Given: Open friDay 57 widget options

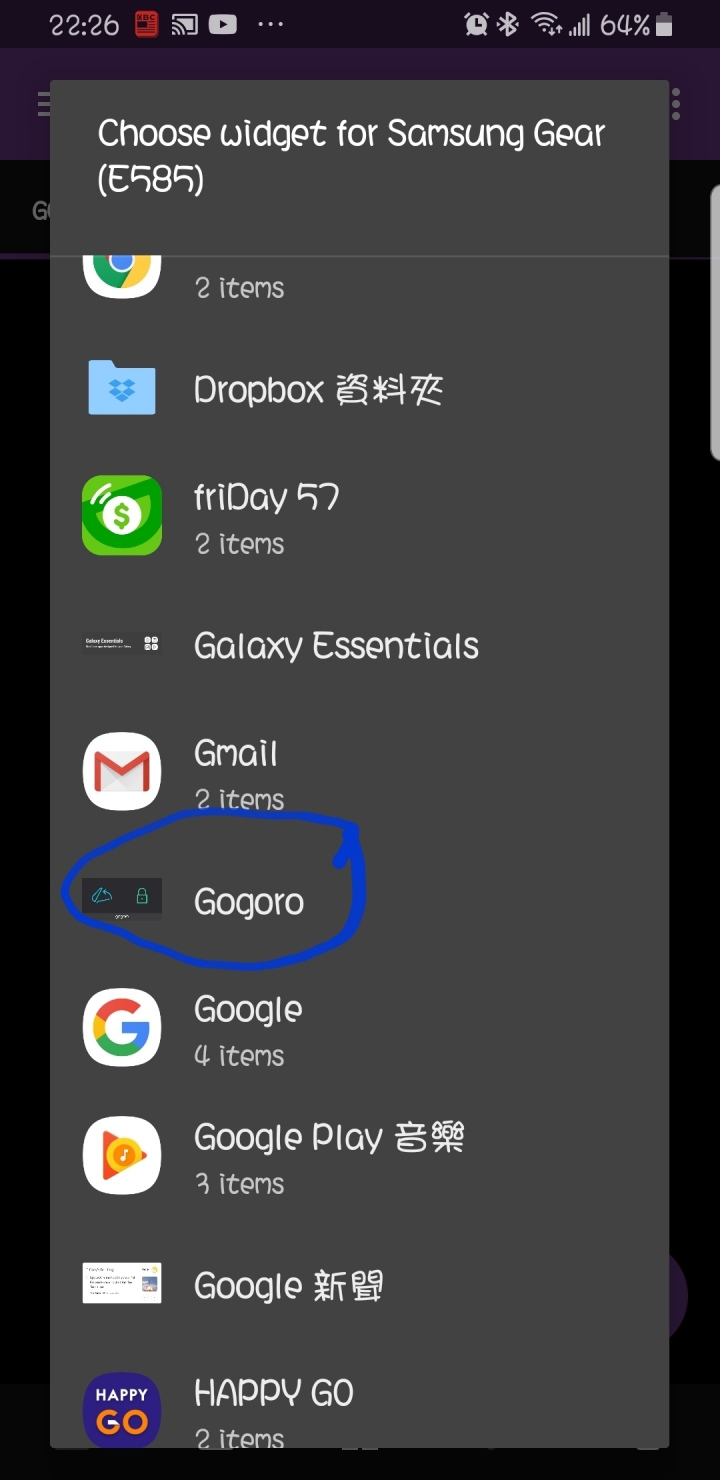Looking at the screenshot, I should coord(266,517).
